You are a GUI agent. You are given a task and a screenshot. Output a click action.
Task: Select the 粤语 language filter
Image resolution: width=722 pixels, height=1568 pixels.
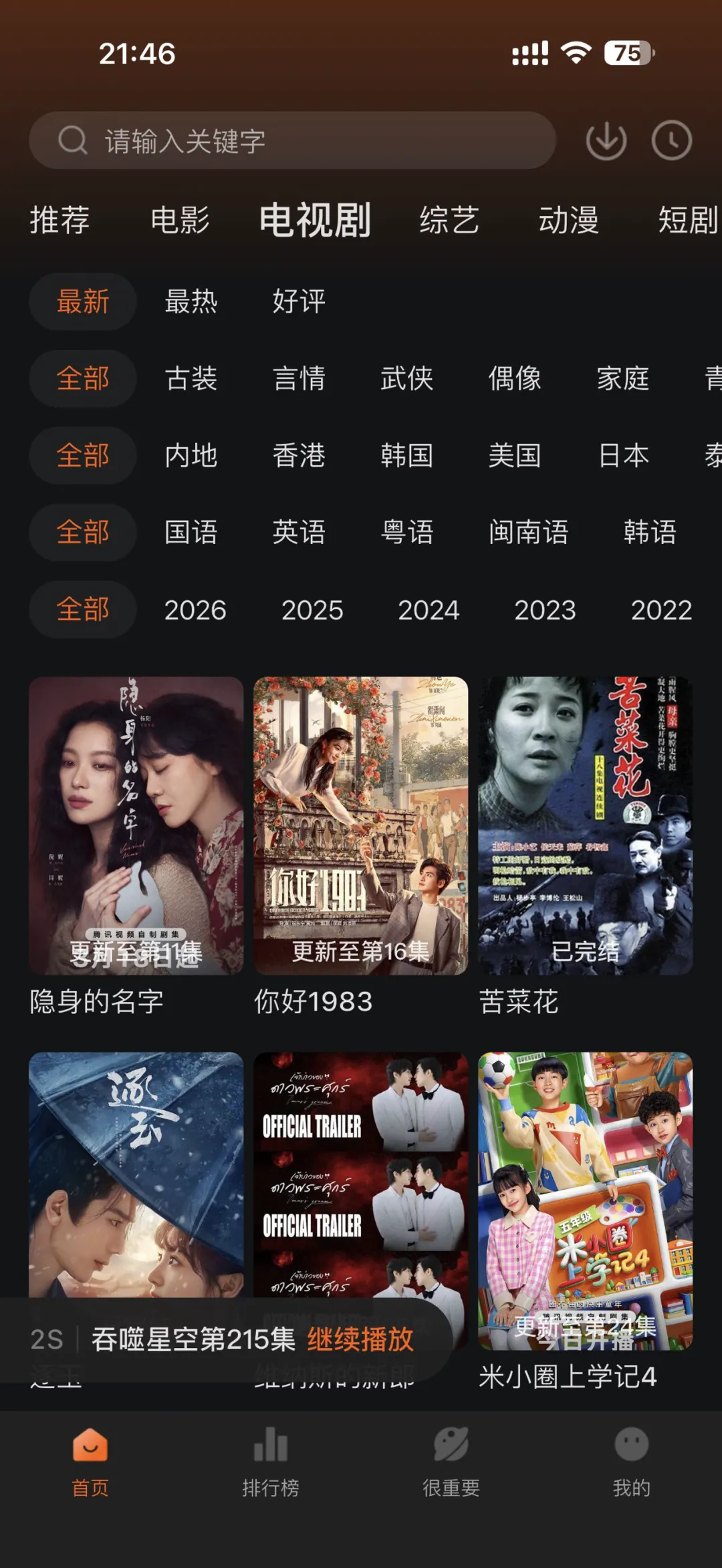point(406,532)
